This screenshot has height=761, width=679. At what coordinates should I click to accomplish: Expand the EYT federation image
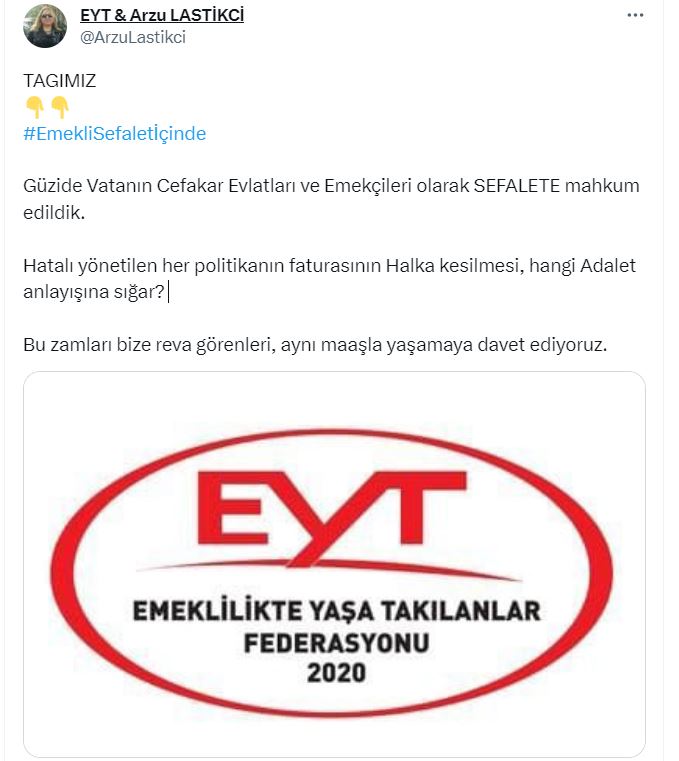pyautogui.click(x=334, y=563)
